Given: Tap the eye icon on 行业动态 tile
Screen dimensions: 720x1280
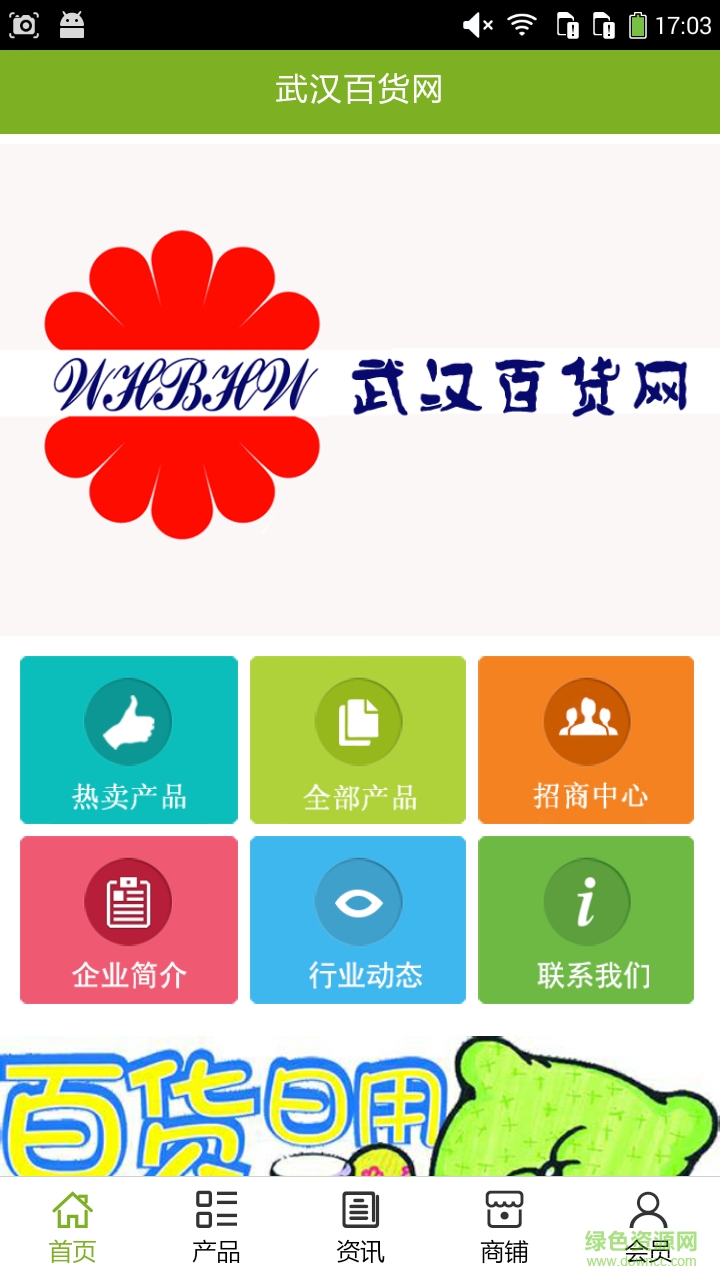Looking at the screenshot, I should 357,901.
